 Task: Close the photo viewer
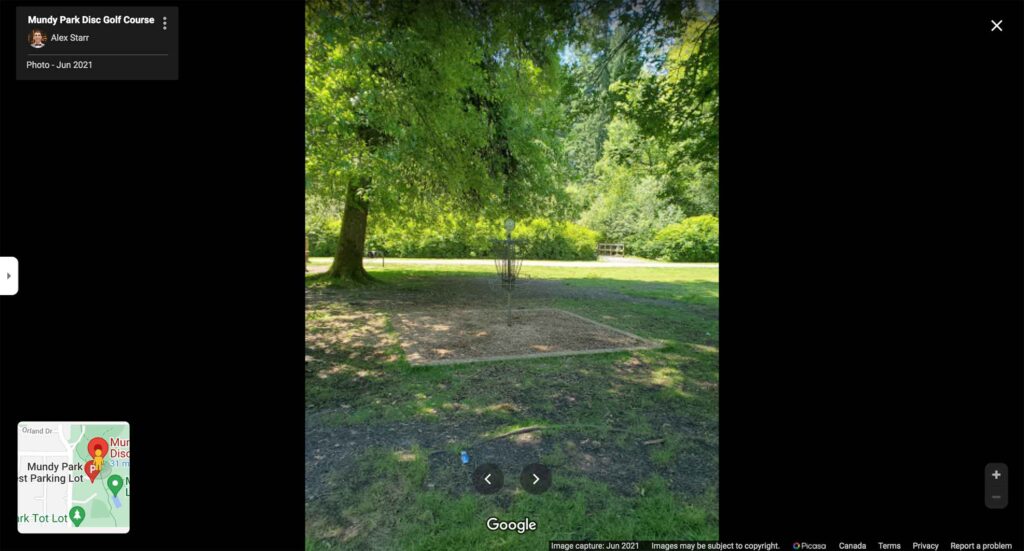click(996, 26)
